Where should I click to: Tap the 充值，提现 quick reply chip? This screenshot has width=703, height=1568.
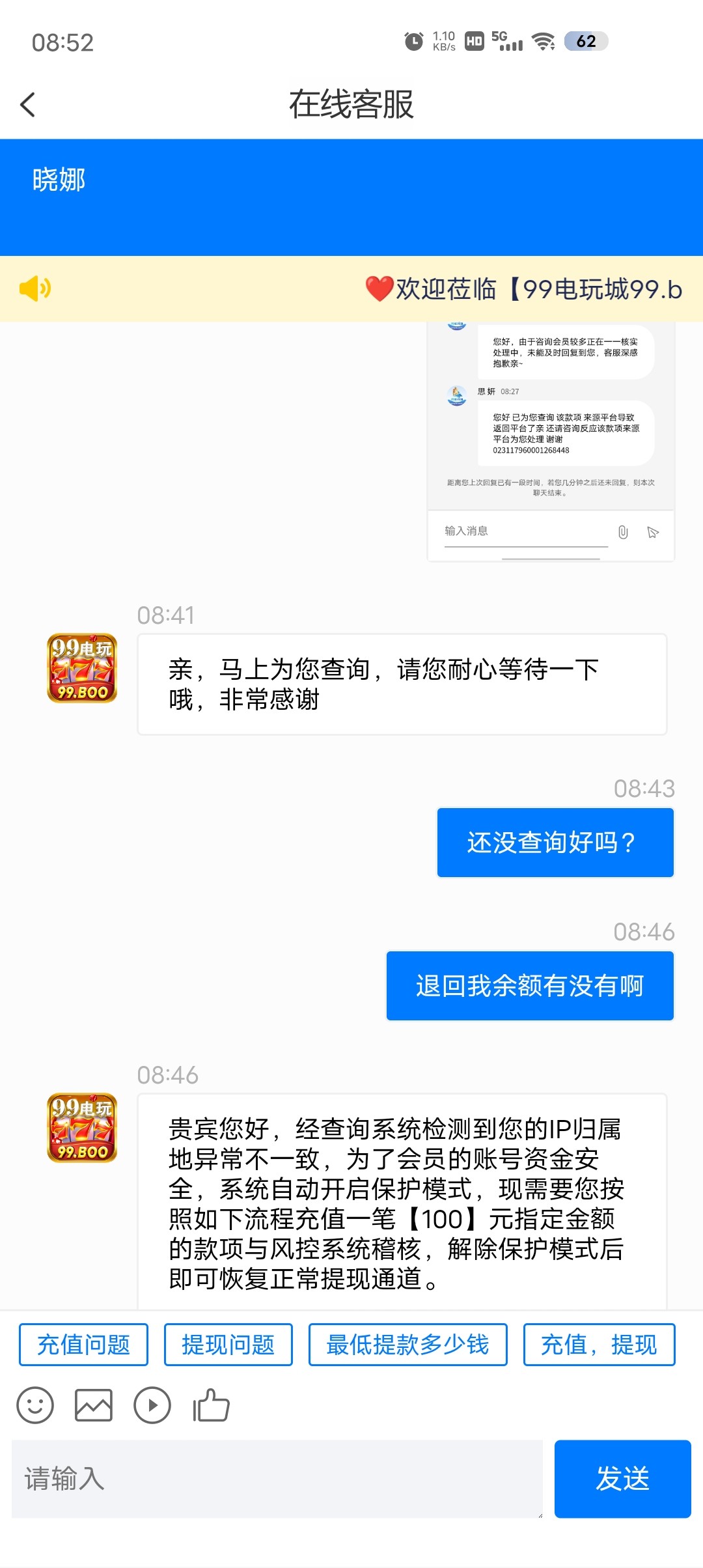click(599, 1345)
